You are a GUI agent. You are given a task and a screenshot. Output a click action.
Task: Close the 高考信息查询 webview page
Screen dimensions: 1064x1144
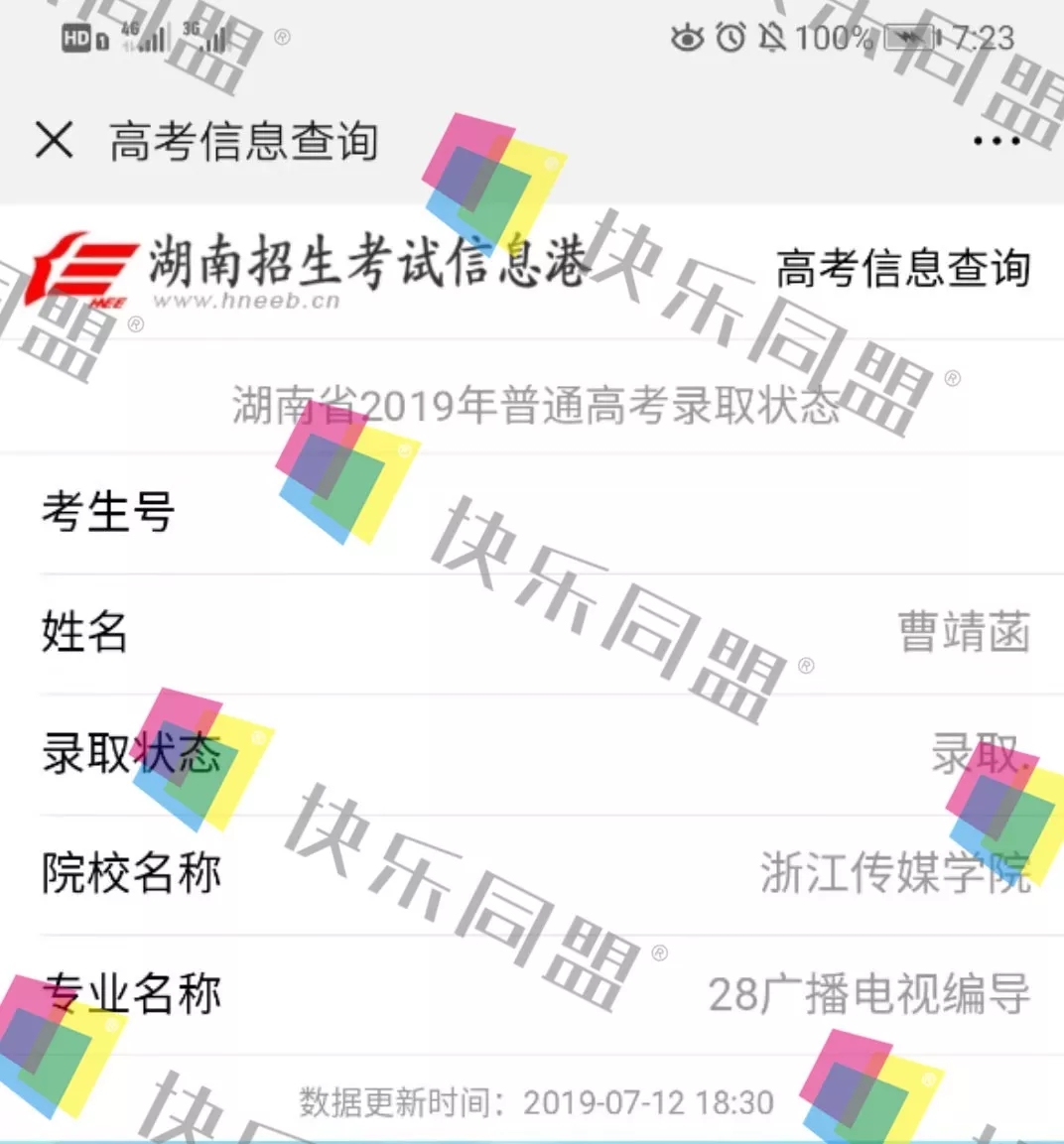[54, 140]
